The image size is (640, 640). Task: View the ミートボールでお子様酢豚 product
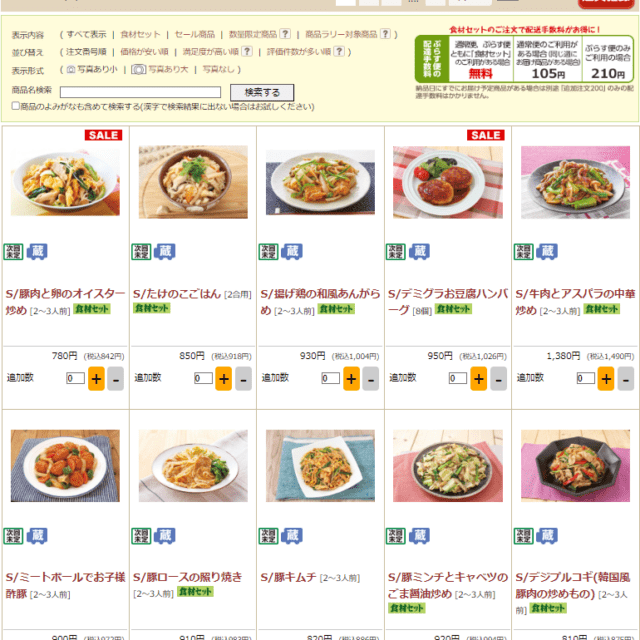[66, 577]
